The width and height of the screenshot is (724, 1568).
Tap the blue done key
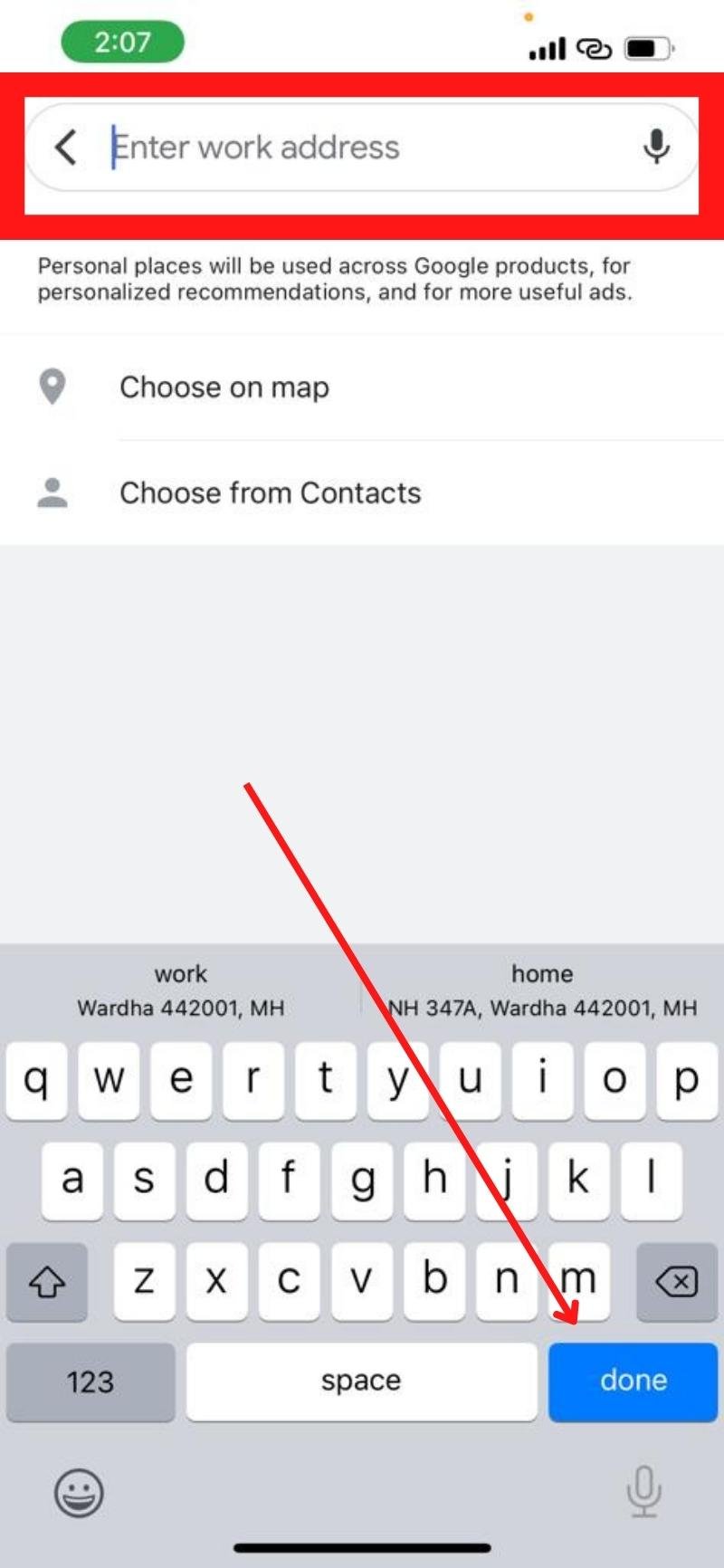click(x=633, y=1381)
